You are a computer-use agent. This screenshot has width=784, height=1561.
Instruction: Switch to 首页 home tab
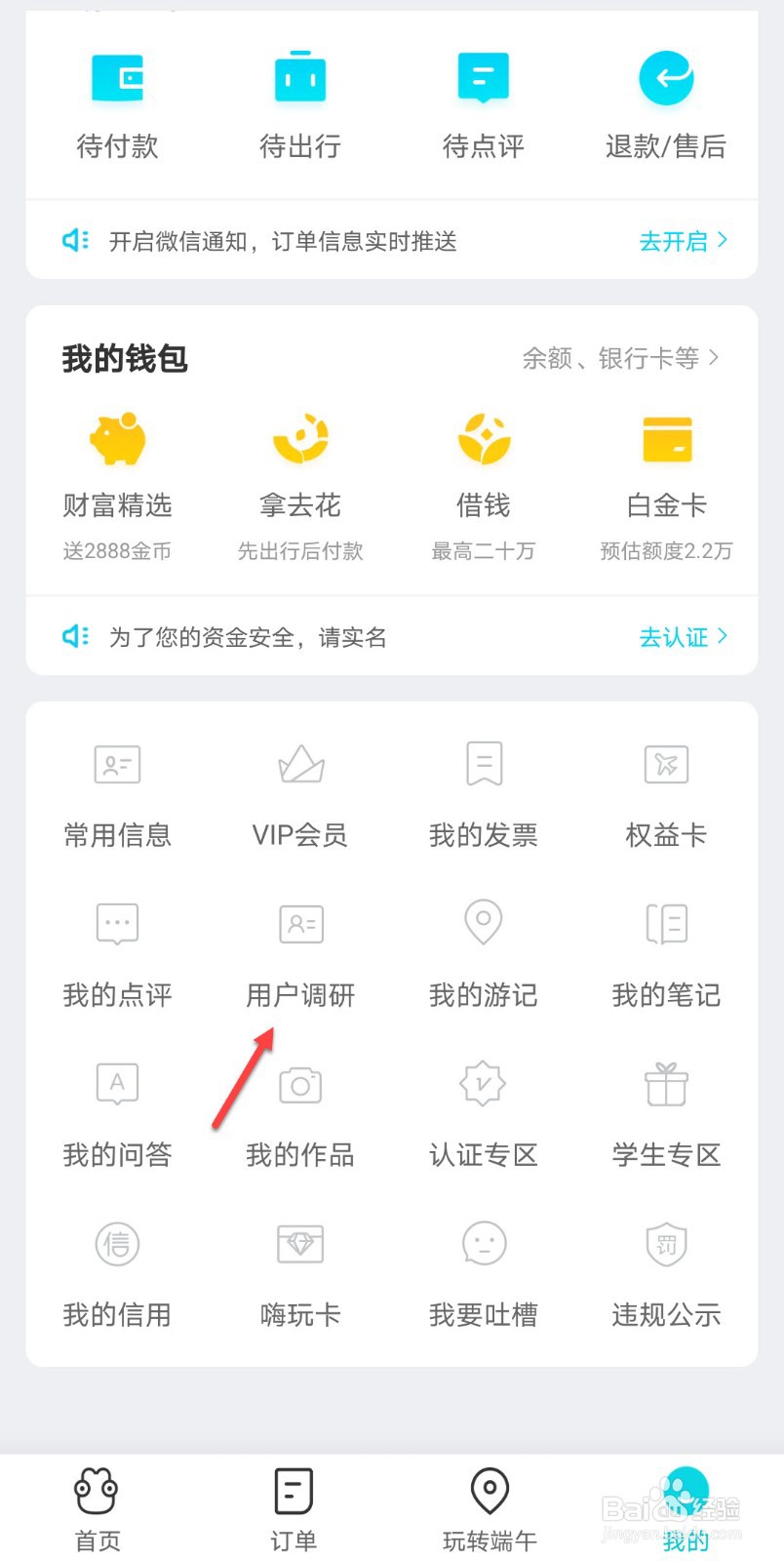[x=98, y=1509]
